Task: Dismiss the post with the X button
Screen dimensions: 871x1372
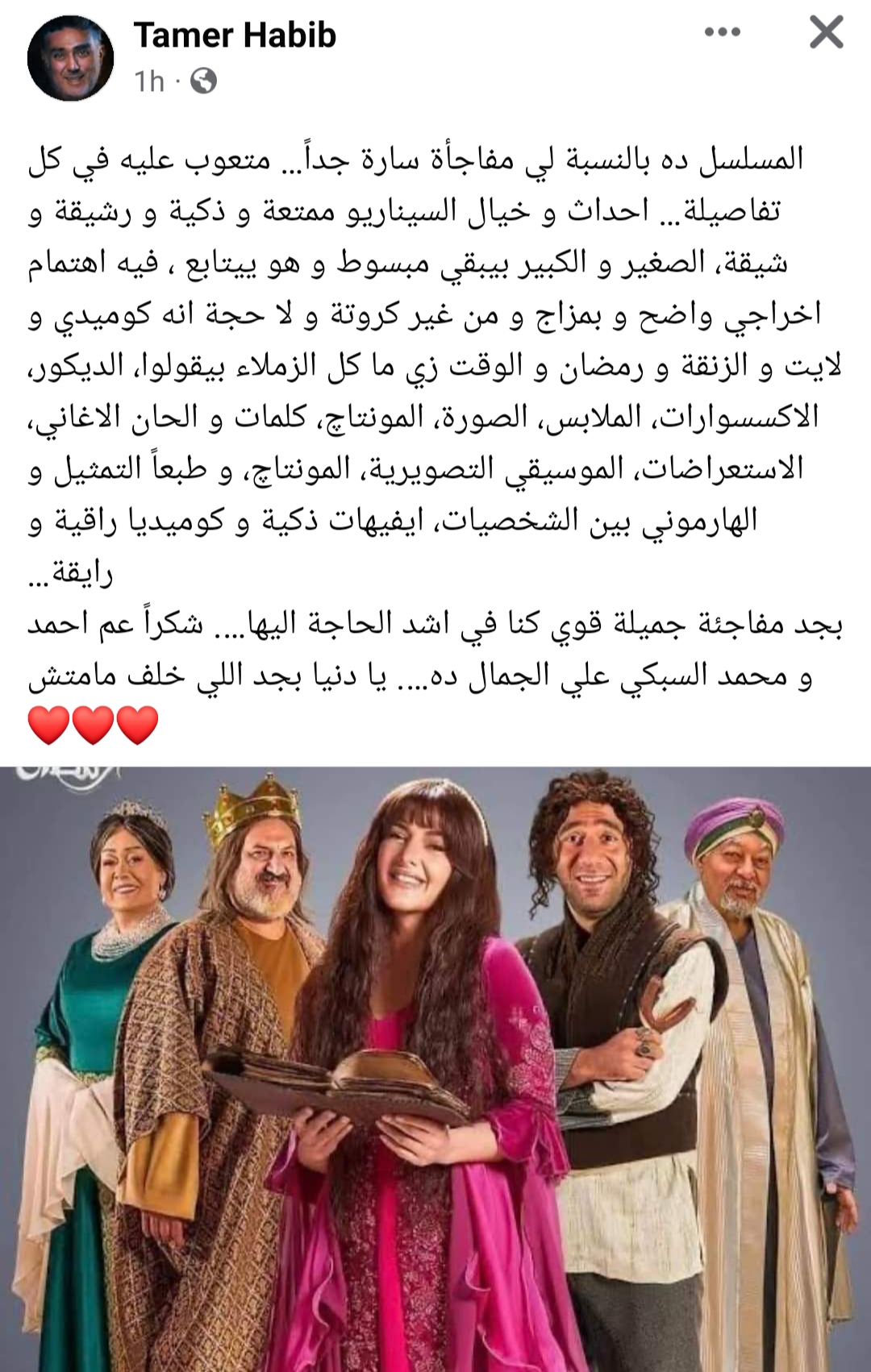Action: (826, 33)
